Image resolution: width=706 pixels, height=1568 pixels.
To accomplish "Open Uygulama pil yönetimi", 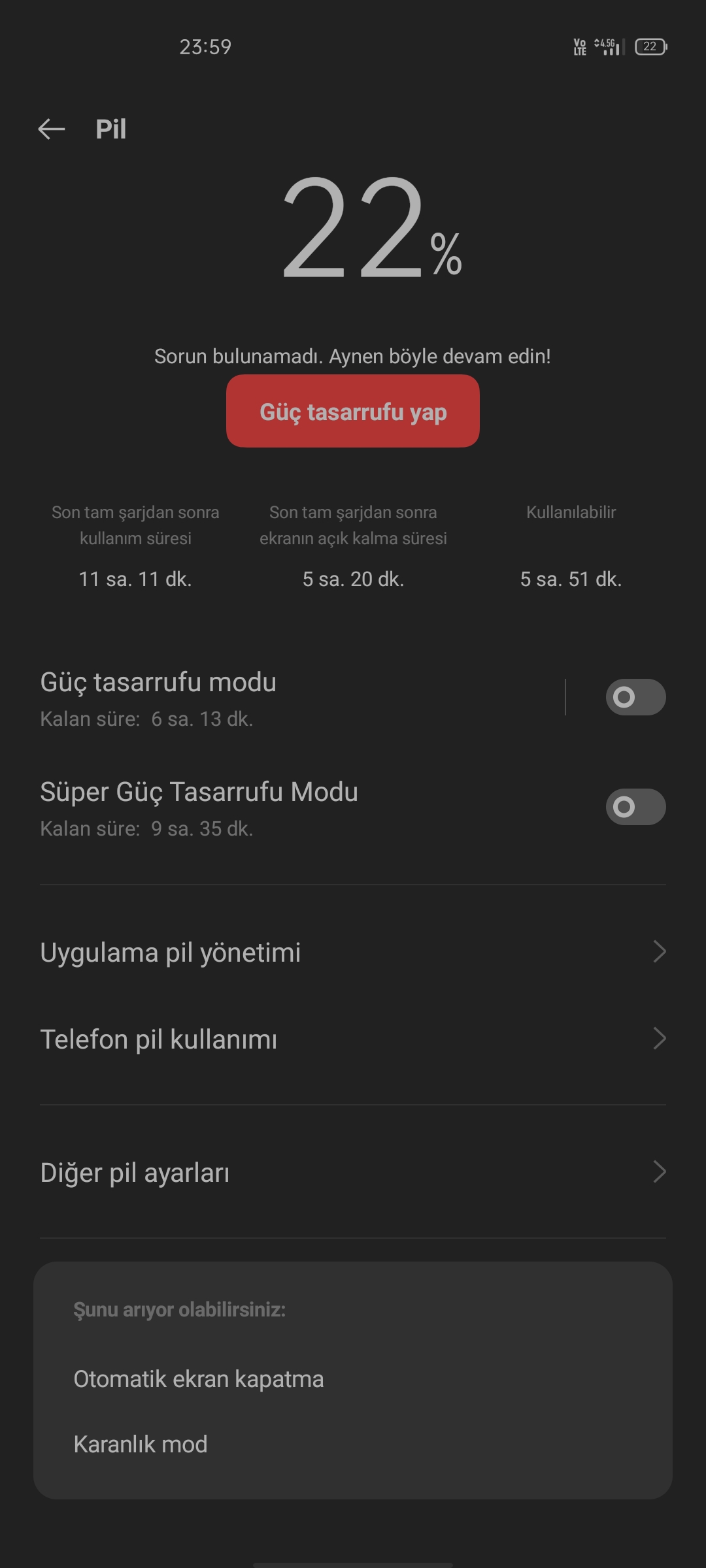I will (353, 952).
